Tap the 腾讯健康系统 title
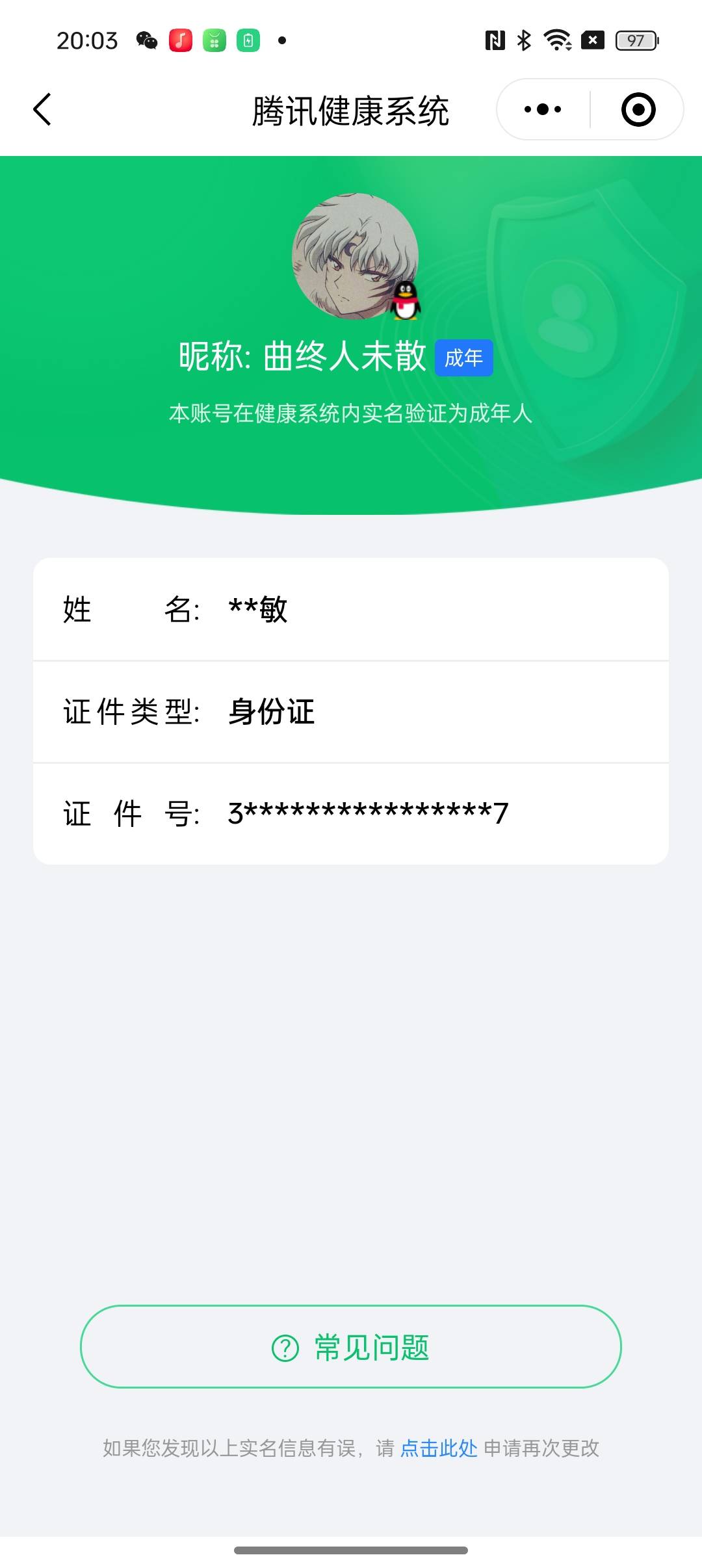 click(351, 110)
